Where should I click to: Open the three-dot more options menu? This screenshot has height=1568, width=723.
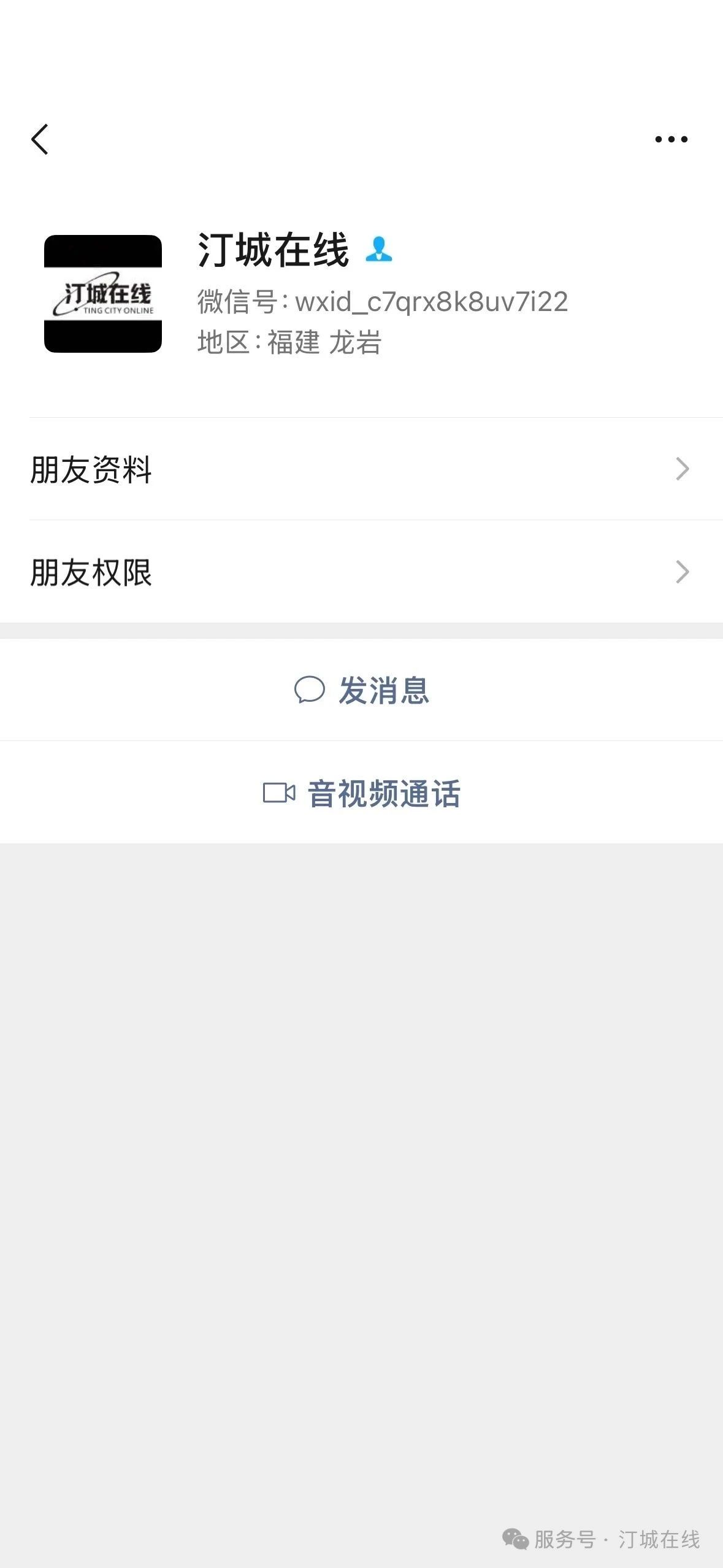pos(671,139)
